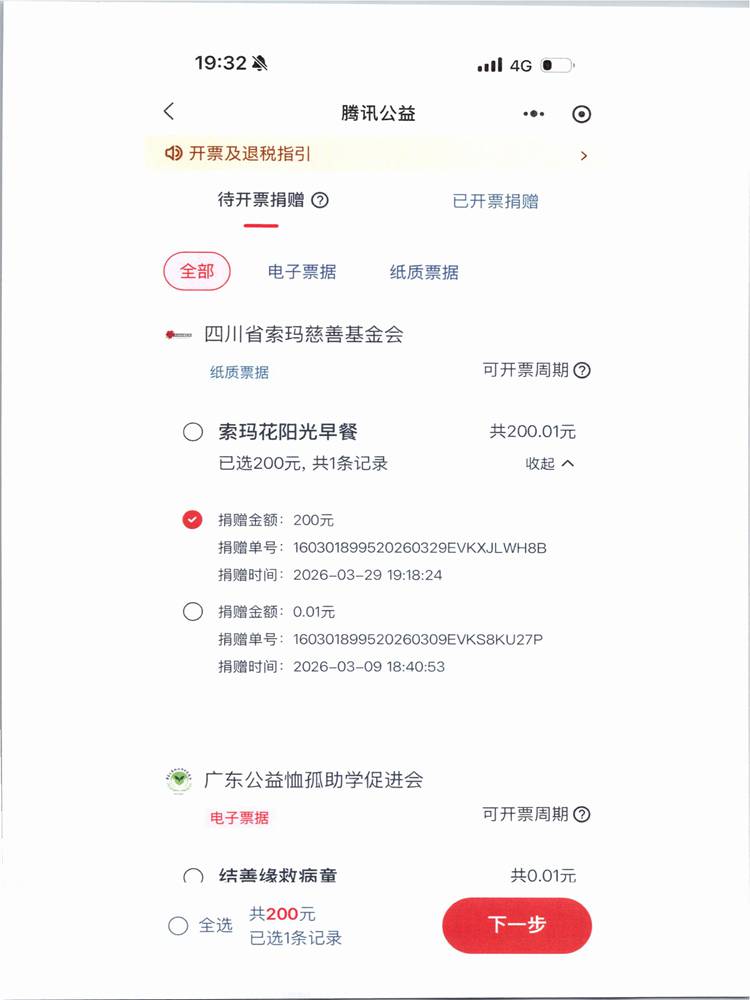The width and height of the screenshot is (750, 1000).
Task: Collapse records with 收起
Action: tap(550, 463)
